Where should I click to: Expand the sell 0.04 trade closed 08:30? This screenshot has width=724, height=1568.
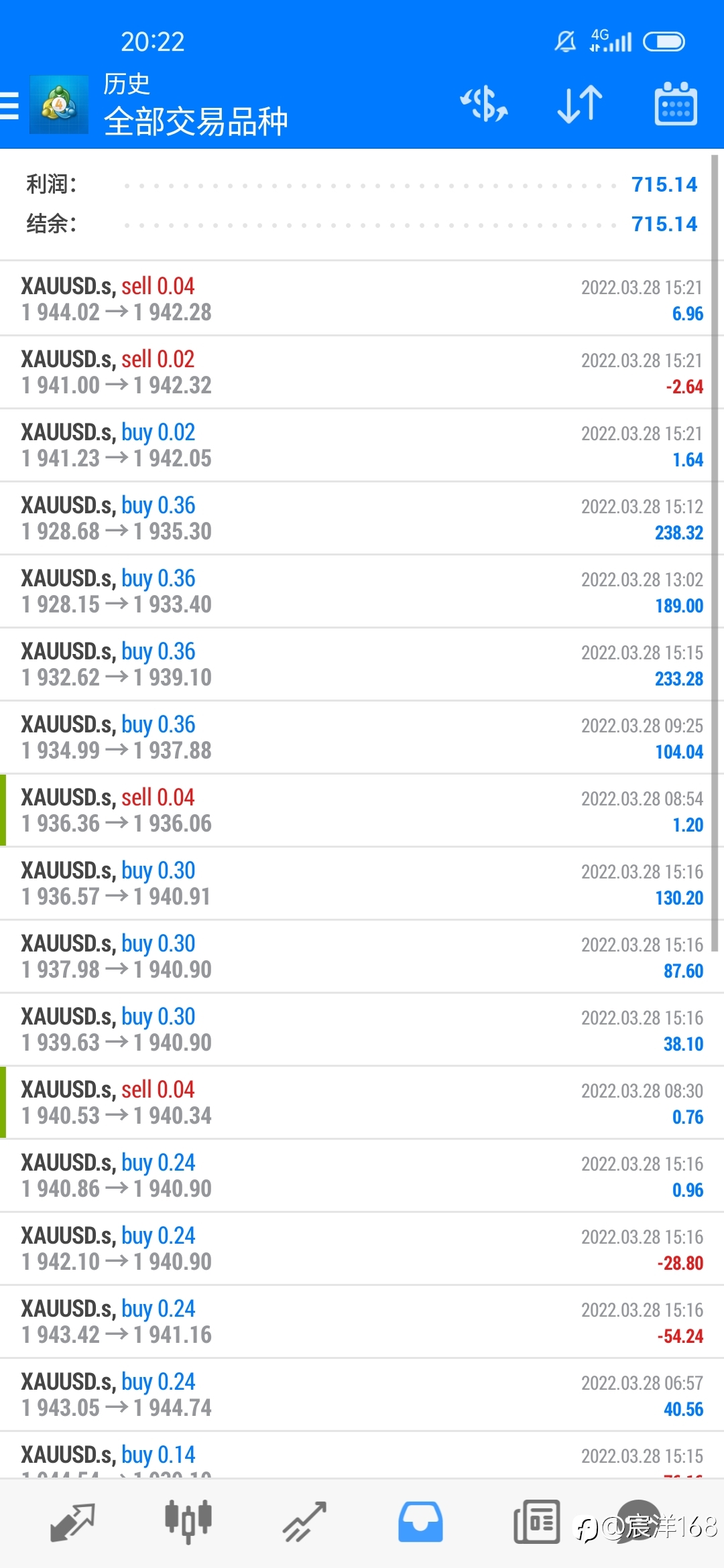(362, 1102)
